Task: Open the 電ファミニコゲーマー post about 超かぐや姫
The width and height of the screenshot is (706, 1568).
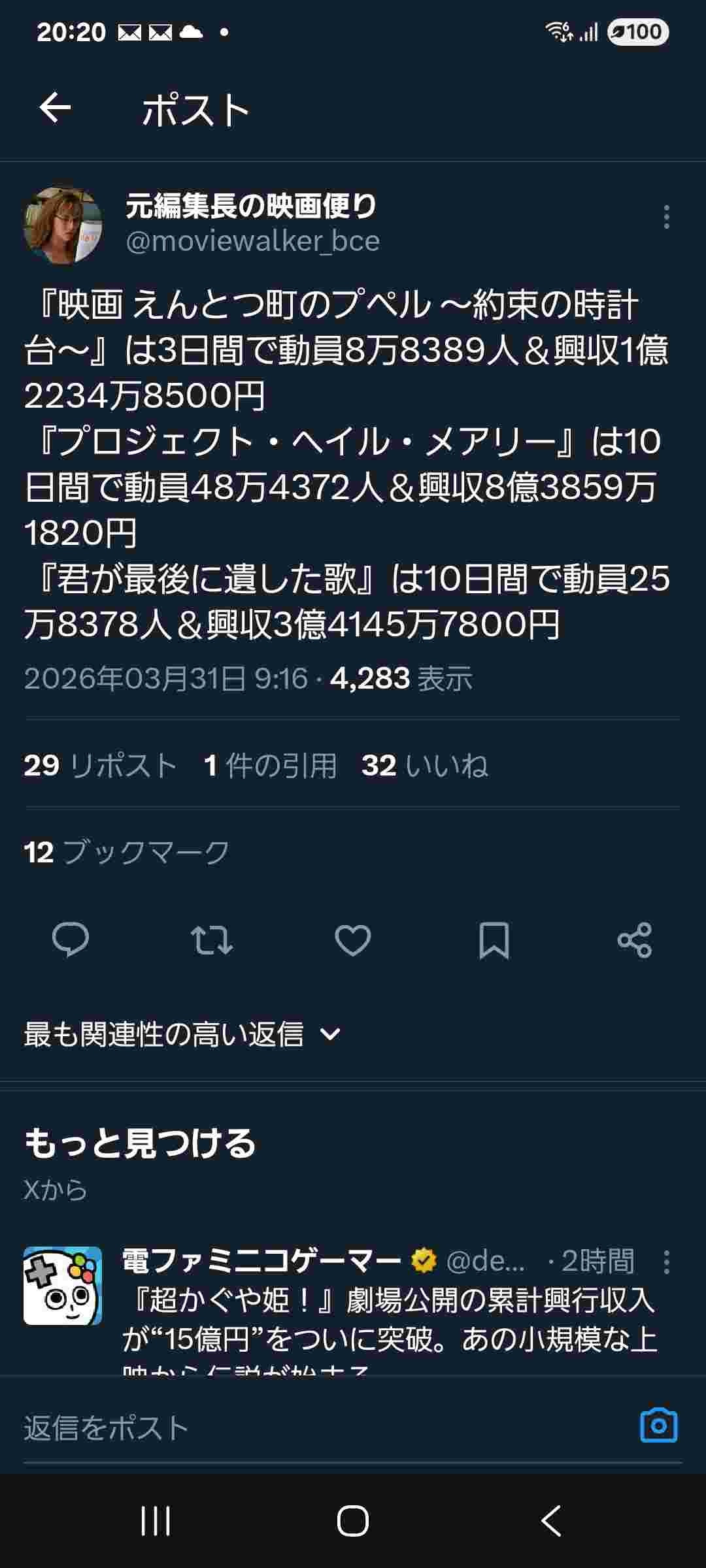Action: [389, 1320]
